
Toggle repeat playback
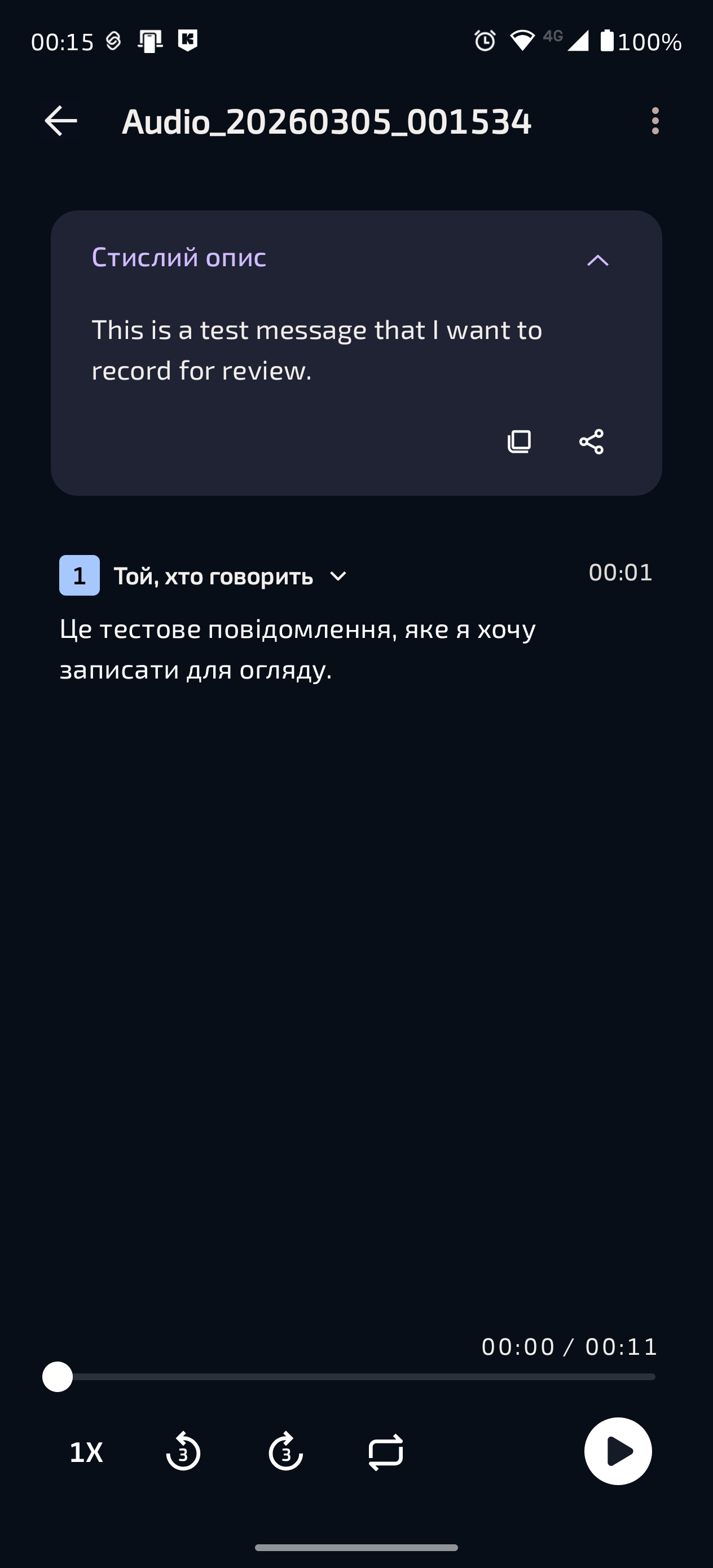pos(385,1452)
